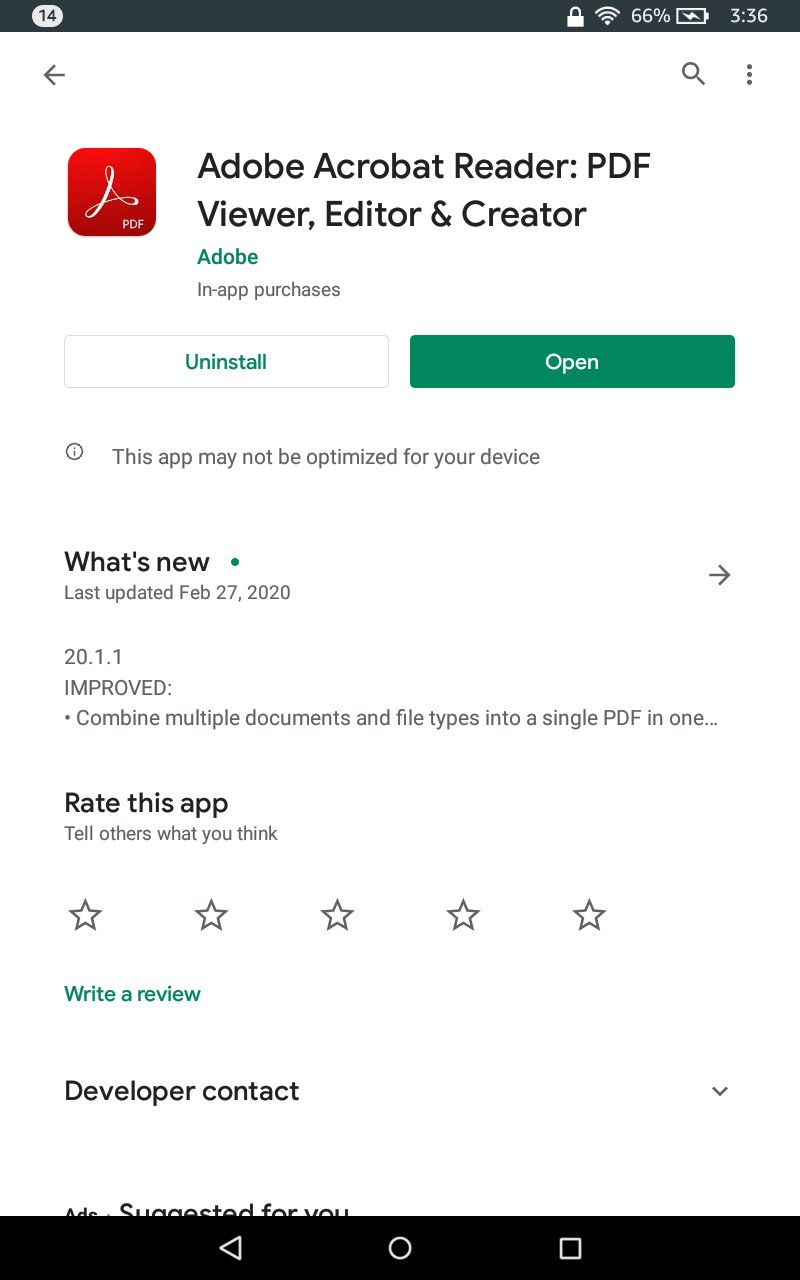
Task: Open recent apps from navigation bar
Action: (570, 1248)
